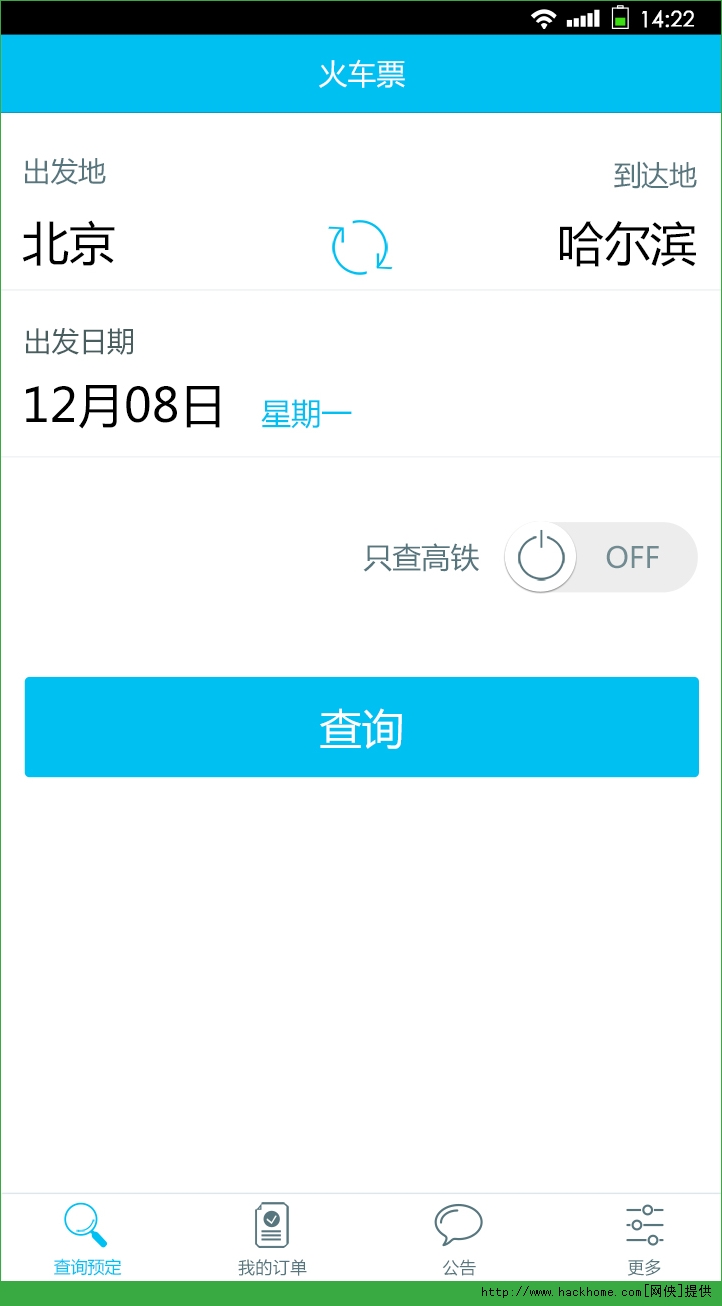The image size is (722, 1306).
Task: Change arrival city 哈尔滨
Action: tap(627, 245)
